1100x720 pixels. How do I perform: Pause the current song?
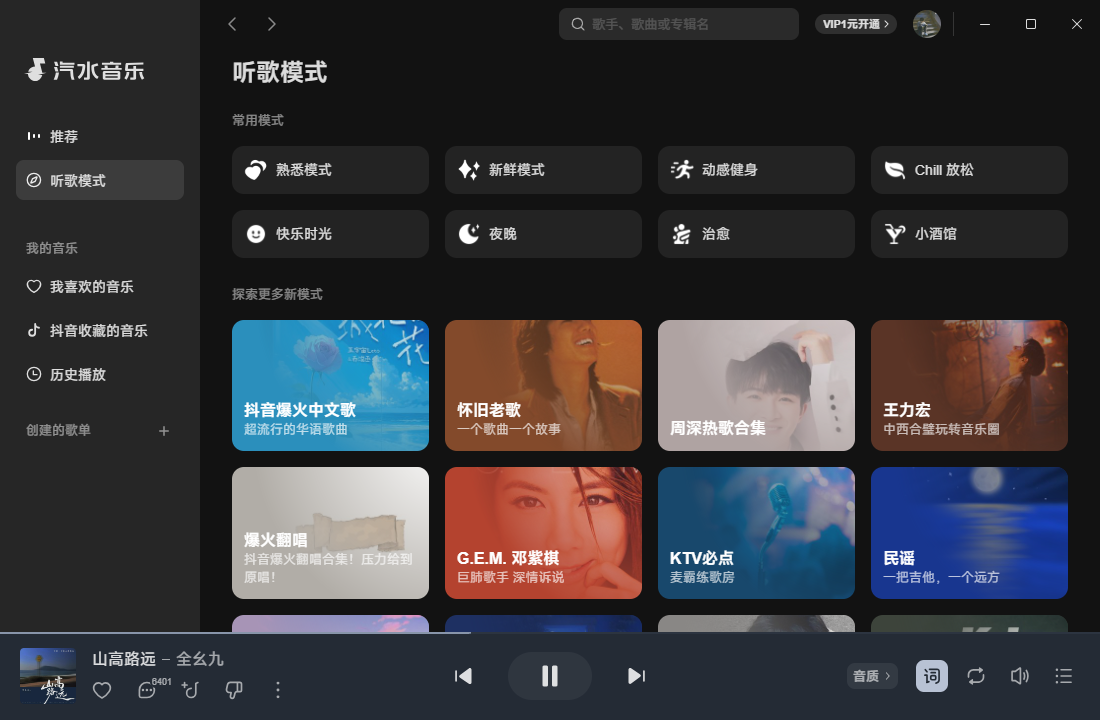point(549,676)
